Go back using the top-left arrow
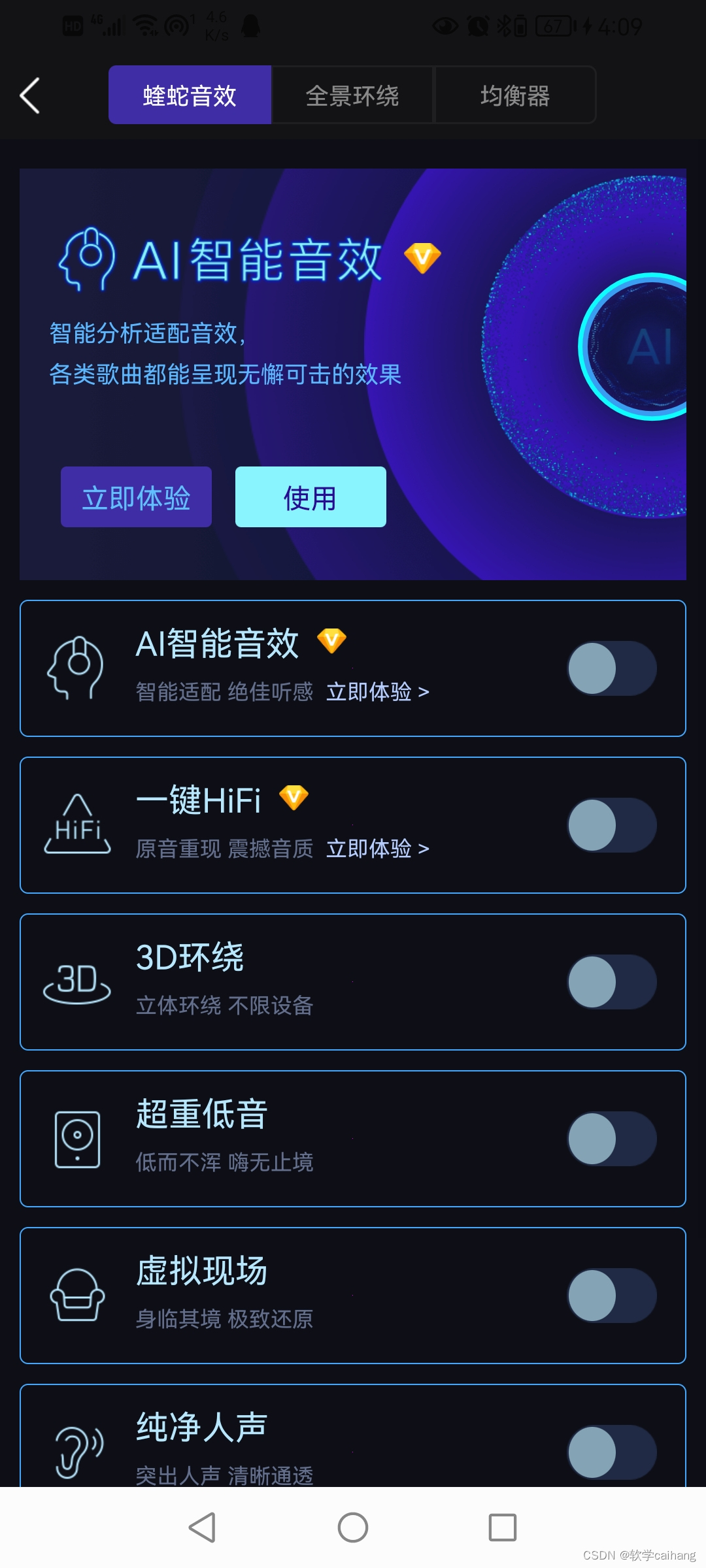This screenshot has width=706, height=1568. [30, 95]
